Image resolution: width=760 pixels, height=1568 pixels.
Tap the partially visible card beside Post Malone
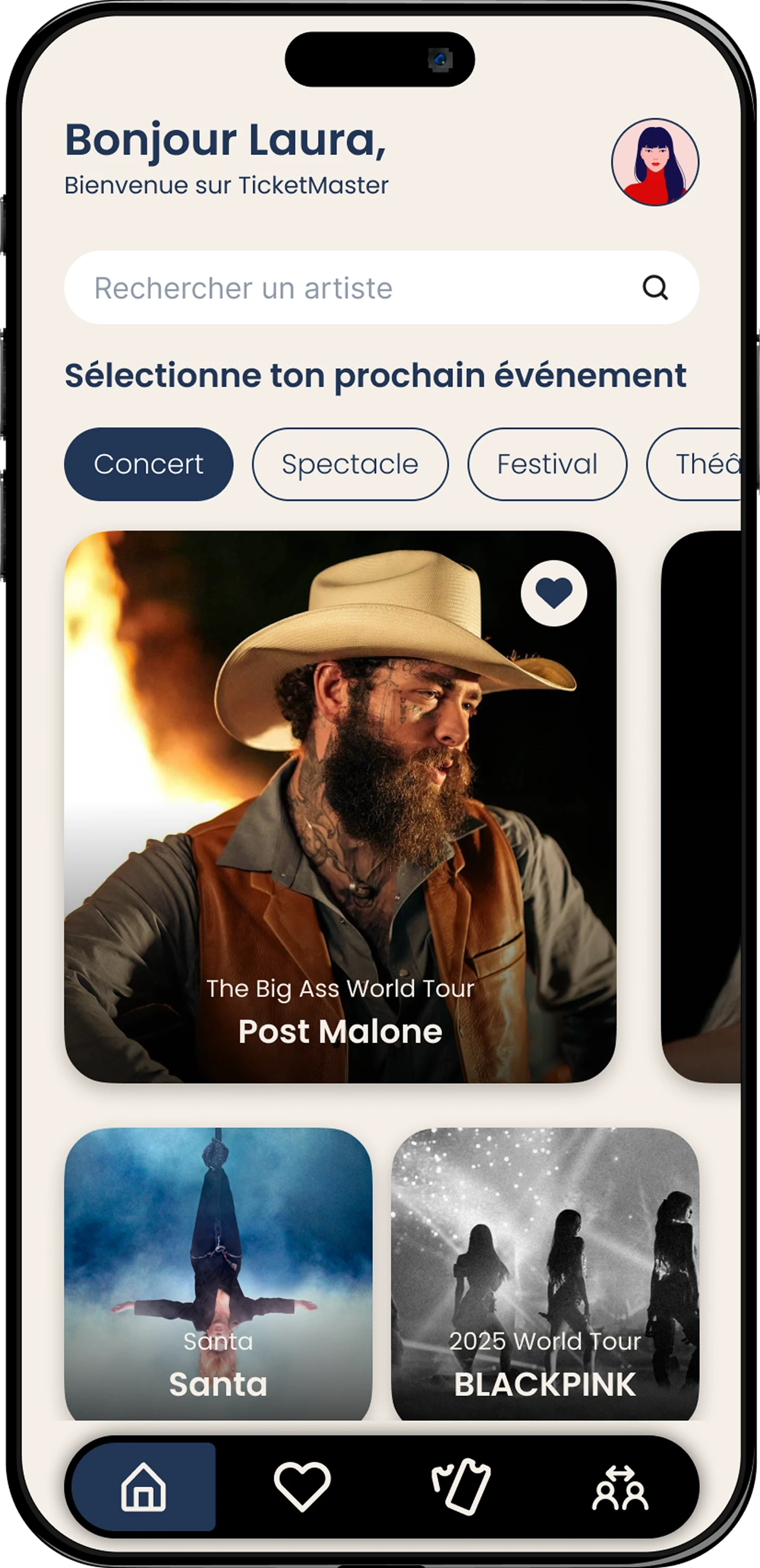coord(712,791)
